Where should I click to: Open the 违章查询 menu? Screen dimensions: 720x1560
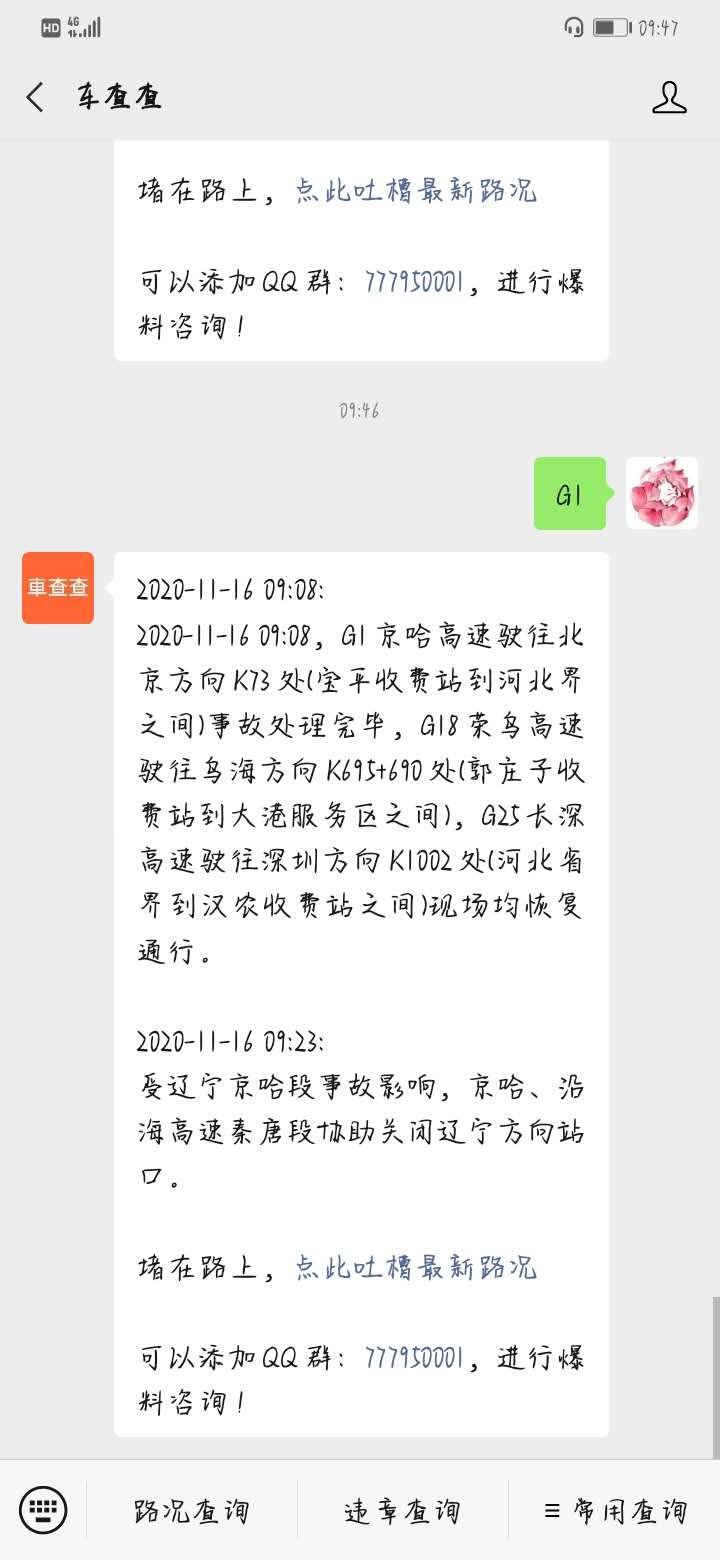(x=403, y=1510)
